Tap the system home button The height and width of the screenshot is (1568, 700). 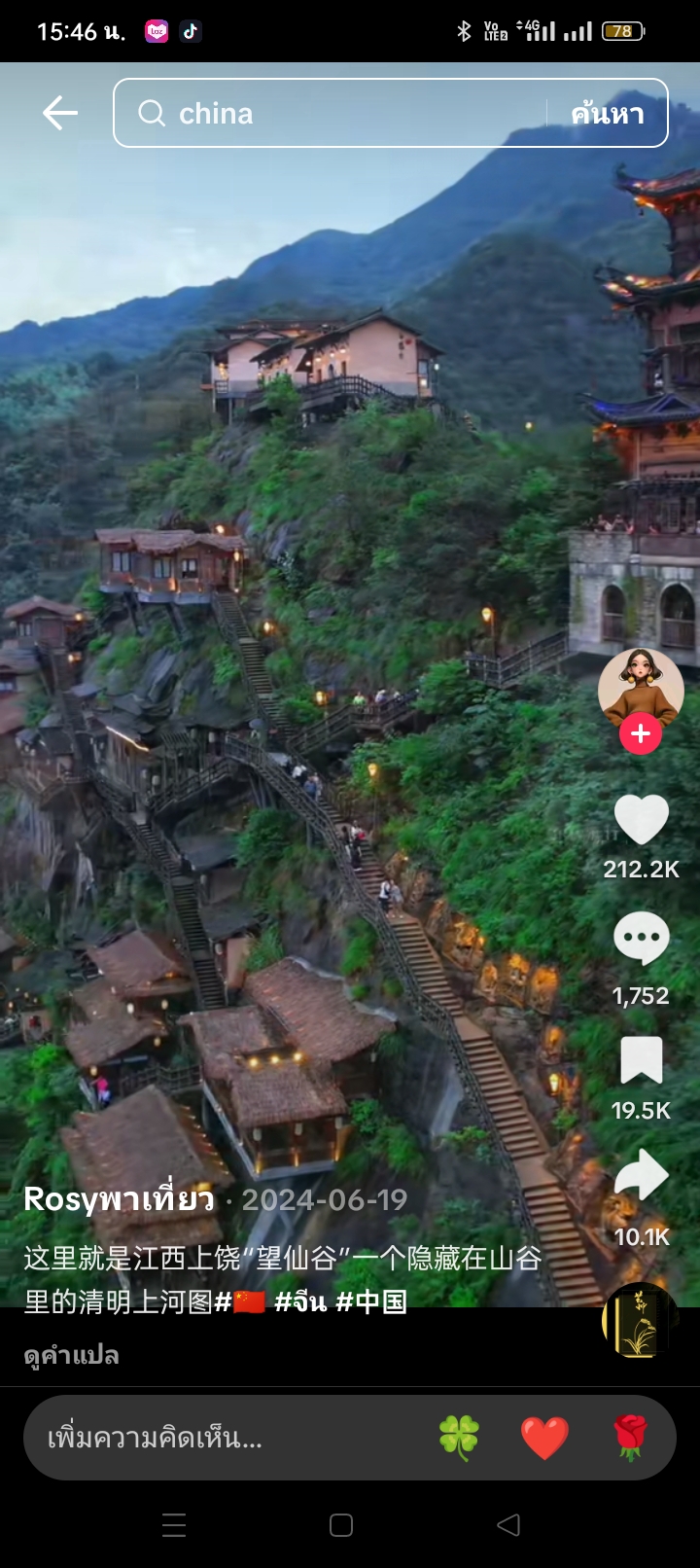pos(341,1524)
